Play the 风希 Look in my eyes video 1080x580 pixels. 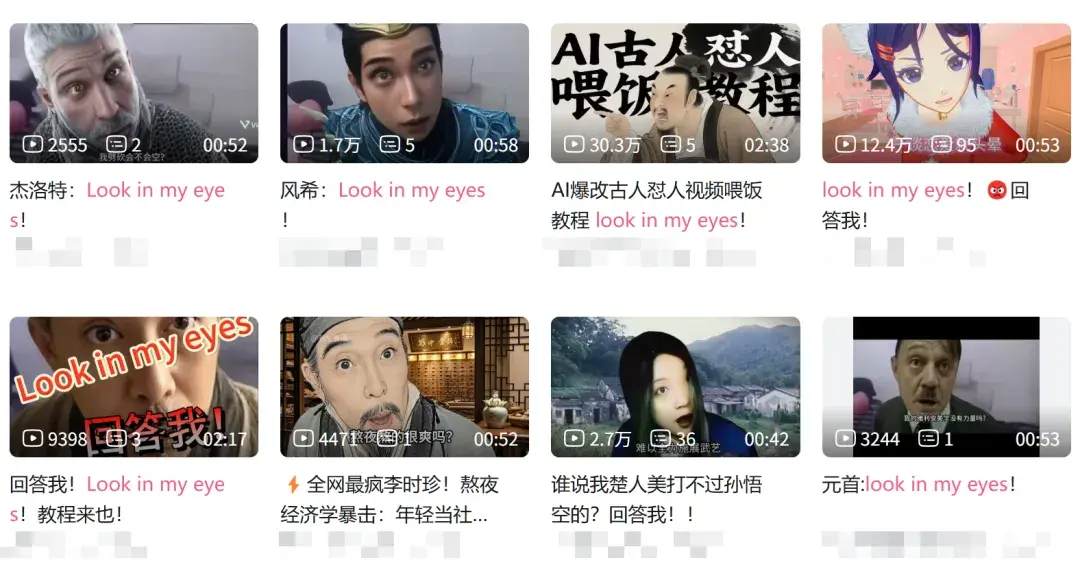click(x=404, y=93)
